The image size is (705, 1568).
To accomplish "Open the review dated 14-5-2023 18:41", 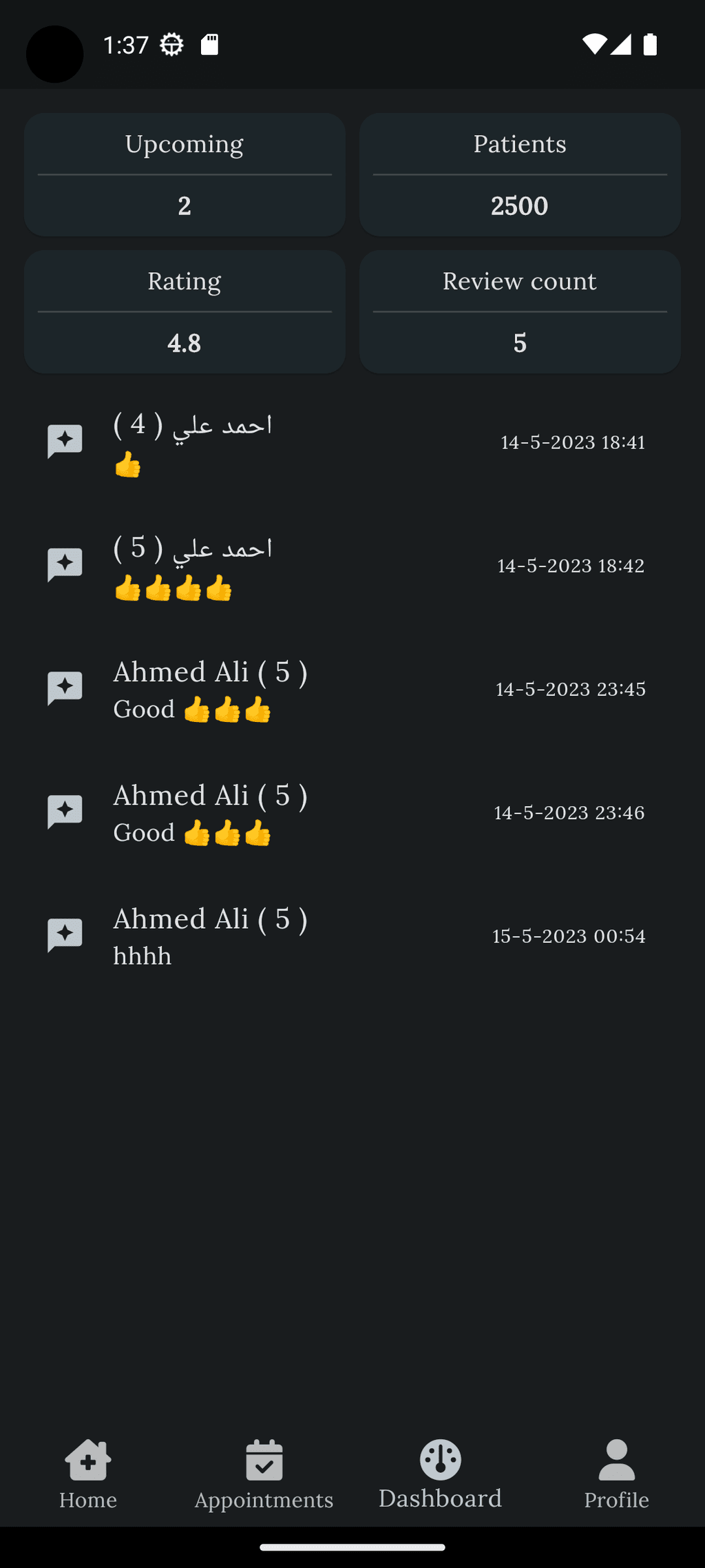I will pos(352,442).
